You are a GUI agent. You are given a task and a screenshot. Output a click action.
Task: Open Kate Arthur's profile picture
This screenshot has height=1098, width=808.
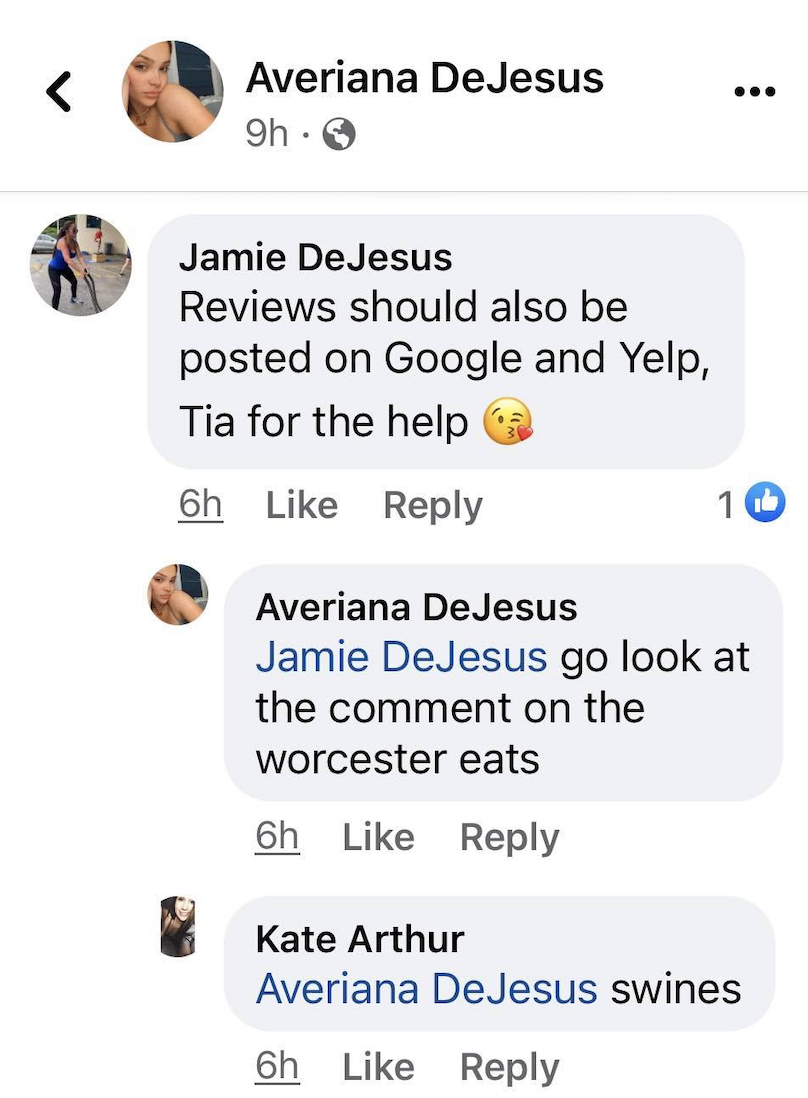tap(177, 926)
